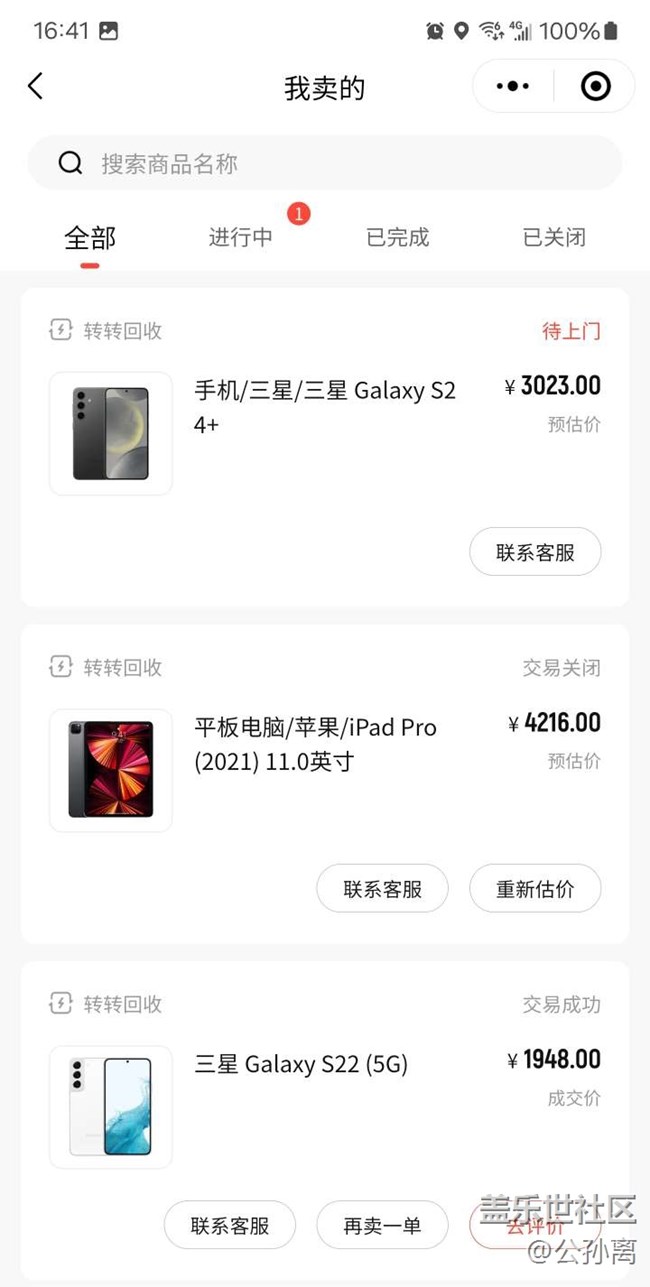Tap 联系客服 on the iPad Pro order
This screenshot has width=650, height=1287.
click(382, 889)
